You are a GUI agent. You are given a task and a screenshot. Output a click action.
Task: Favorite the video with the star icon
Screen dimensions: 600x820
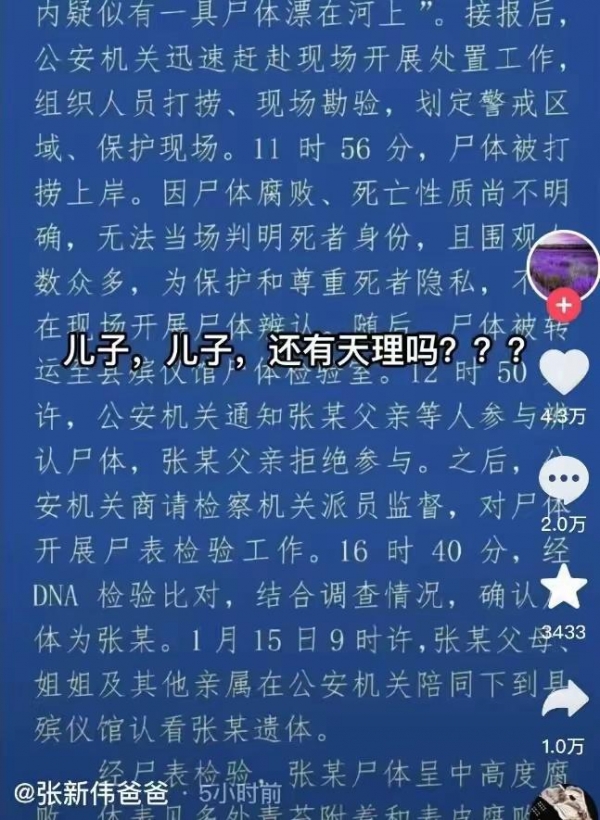pyautogui.click(x=564, y=586)
